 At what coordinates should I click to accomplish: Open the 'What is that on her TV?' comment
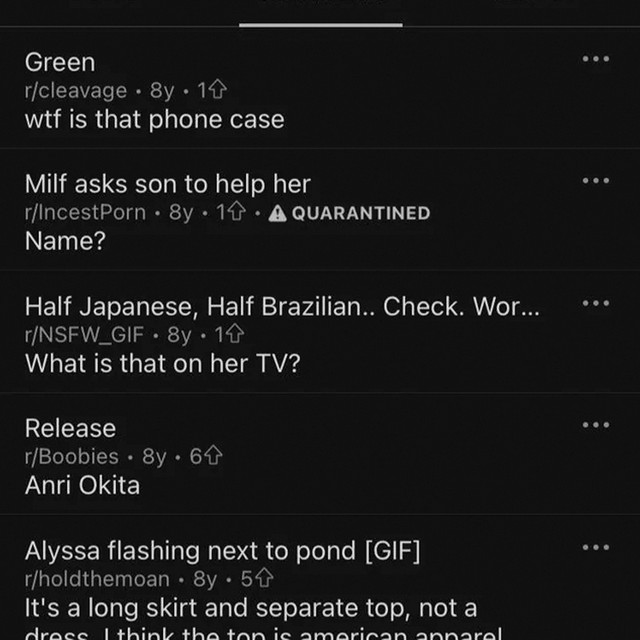click(x=162, y=364)
